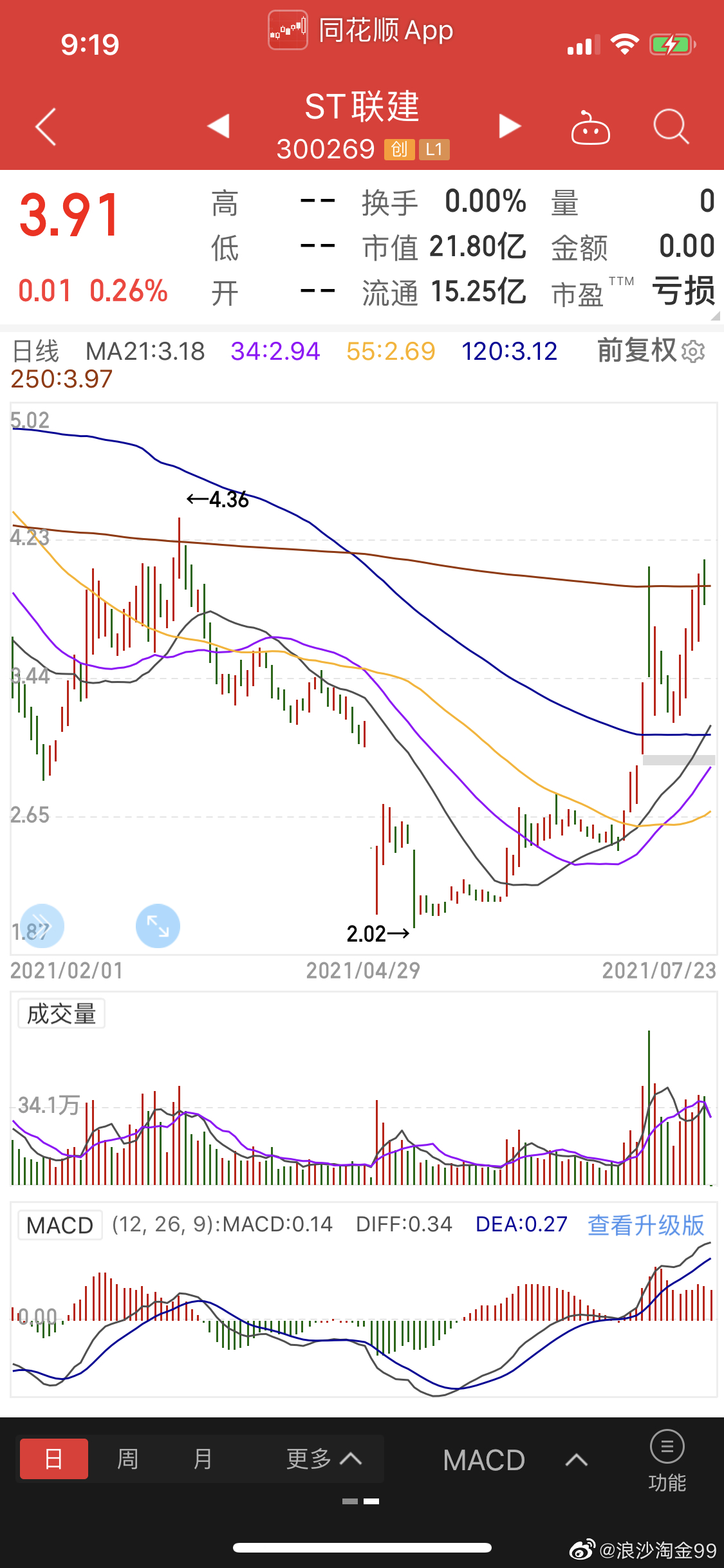Image resolution: width=724 pixels, height=1568 pixels.
Task: Switch to 月 monthly chart
Action: coord(203,1459)
